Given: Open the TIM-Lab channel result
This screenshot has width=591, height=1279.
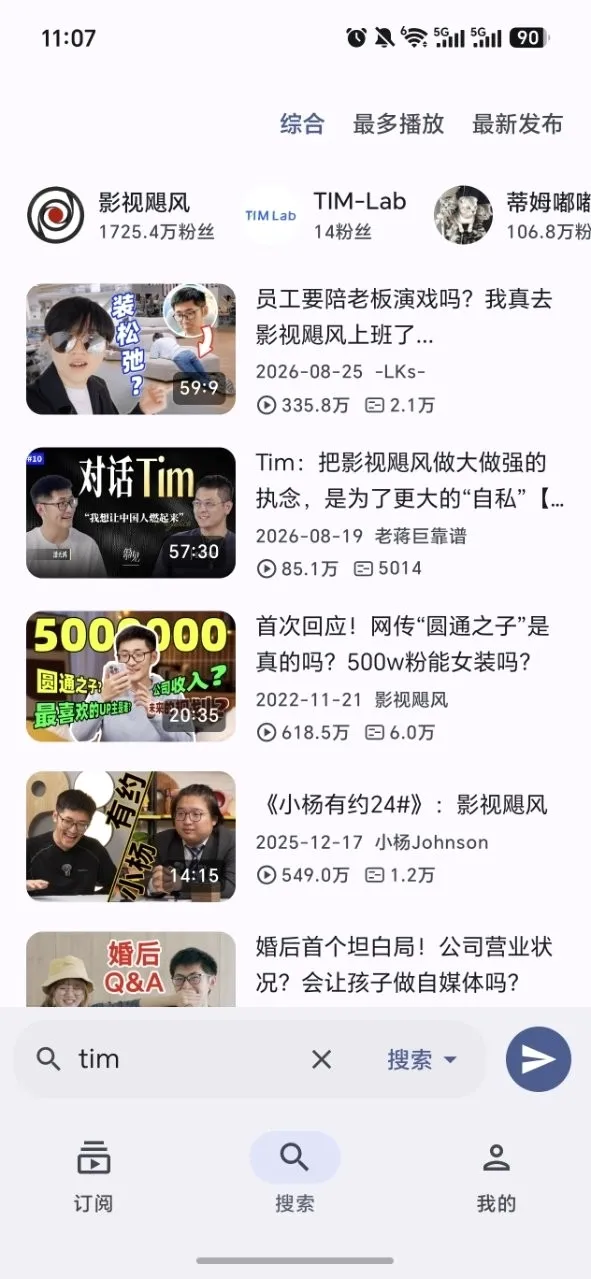Looking at the screenshot, I should tap(326, 215).
